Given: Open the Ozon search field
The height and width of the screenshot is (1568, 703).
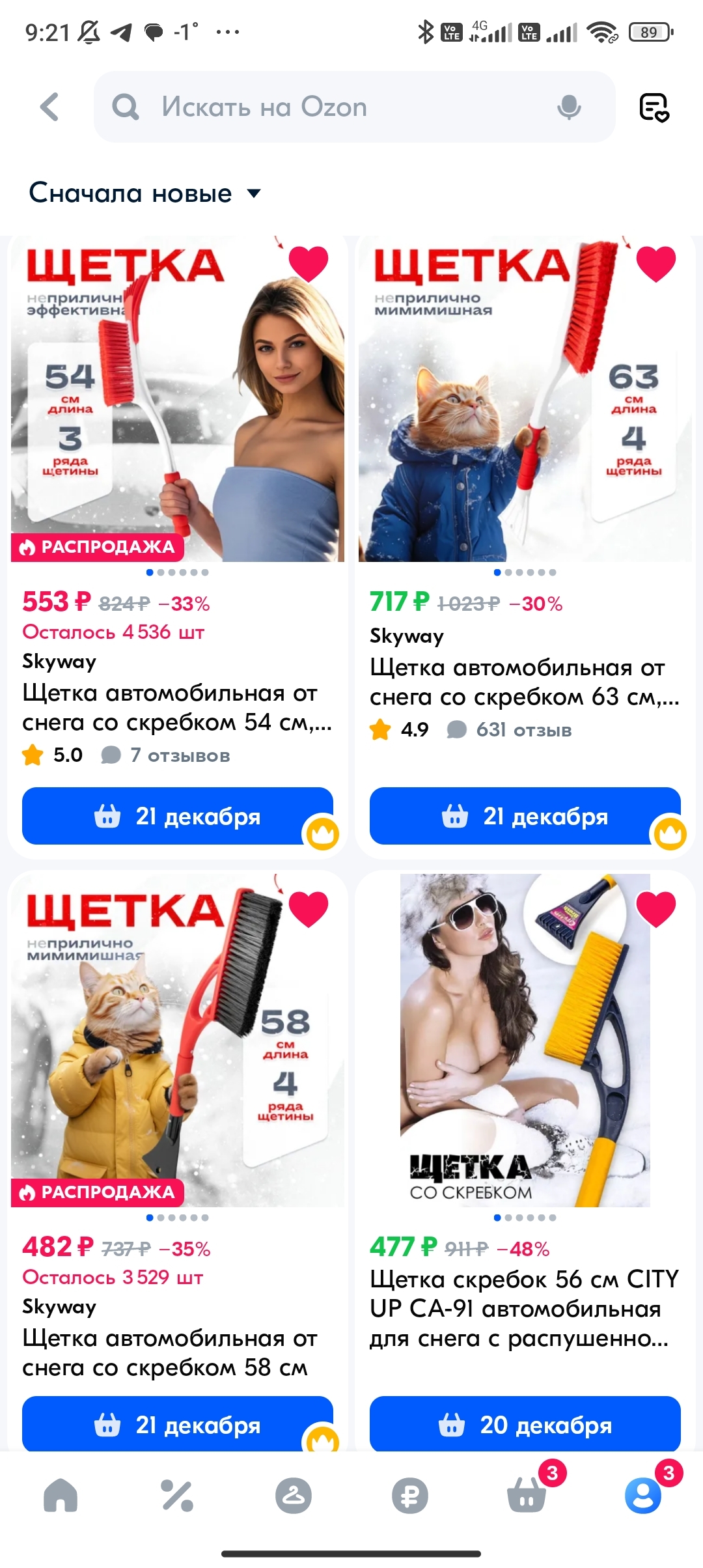Looking at the screenshot, I should 354,107.
